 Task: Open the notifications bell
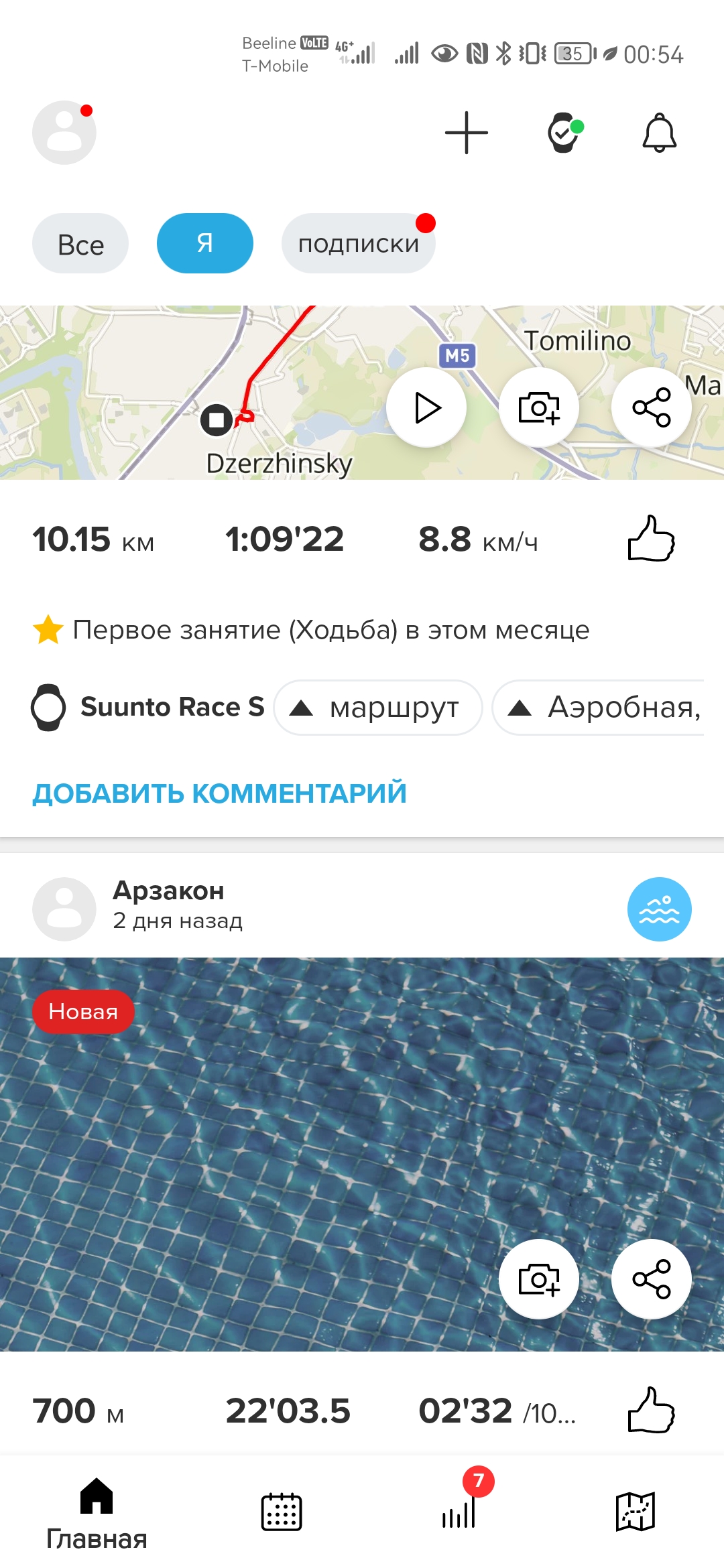coord(660,133)
